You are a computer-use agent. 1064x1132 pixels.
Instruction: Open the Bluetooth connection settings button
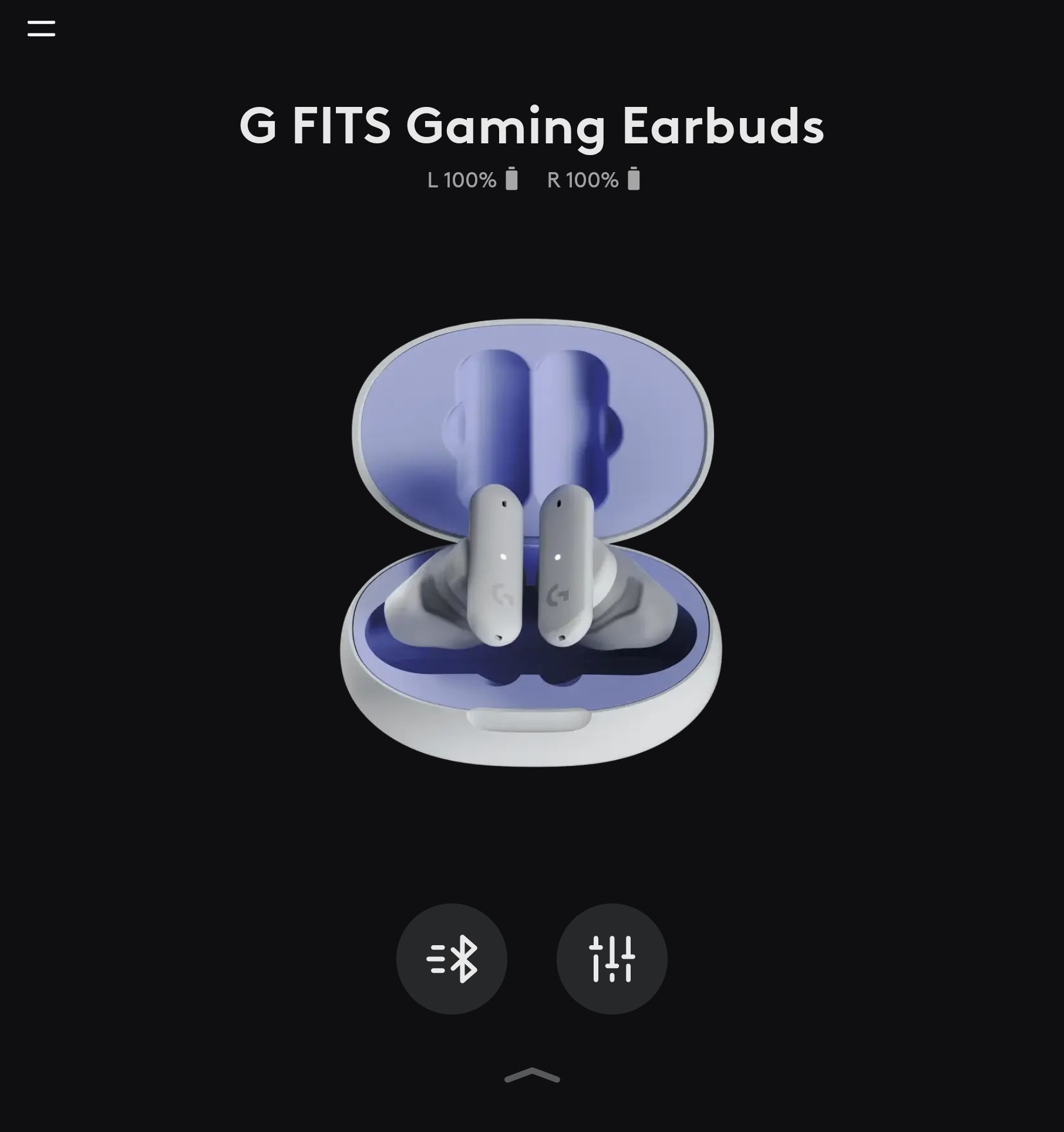point(452,958)
